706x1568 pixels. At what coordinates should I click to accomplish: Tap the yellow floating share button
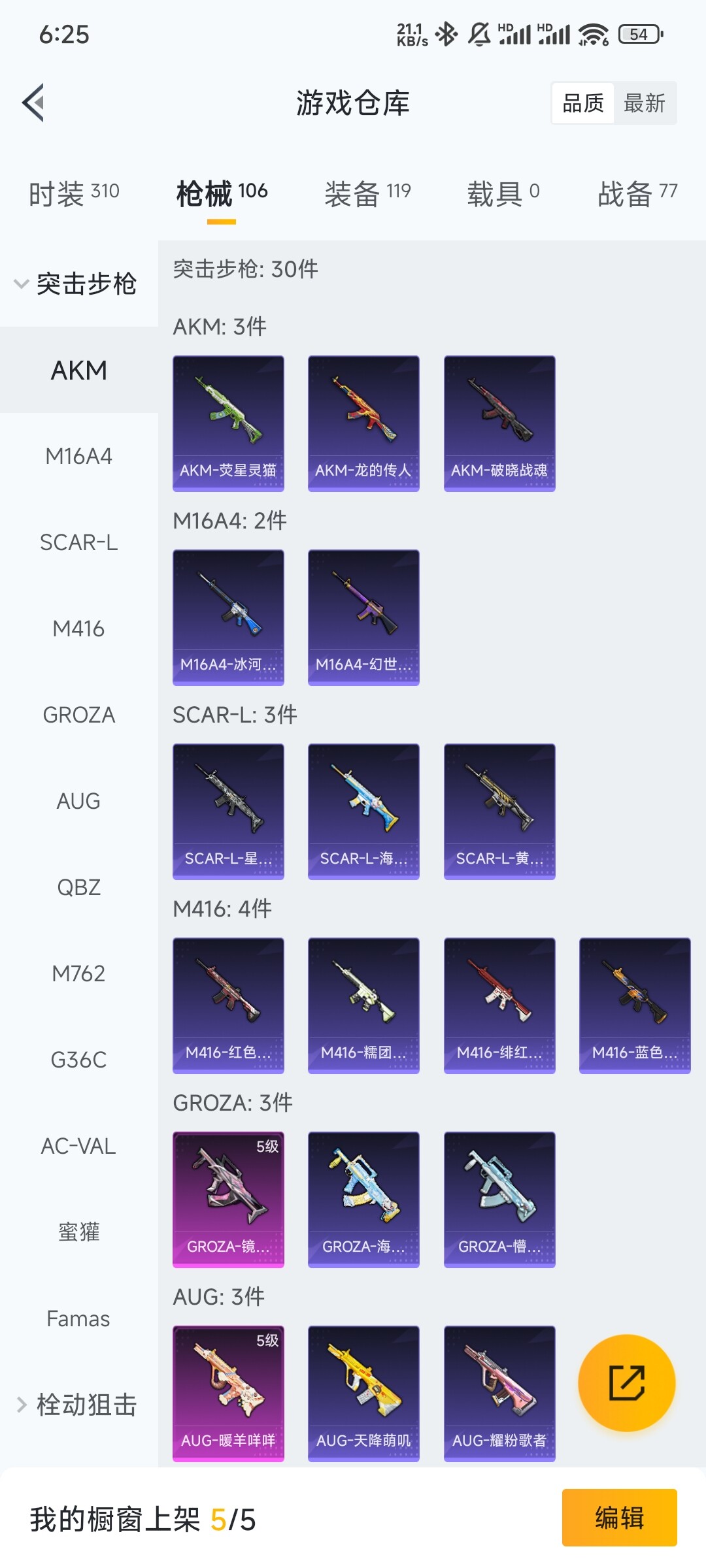tap(627, 1382)
